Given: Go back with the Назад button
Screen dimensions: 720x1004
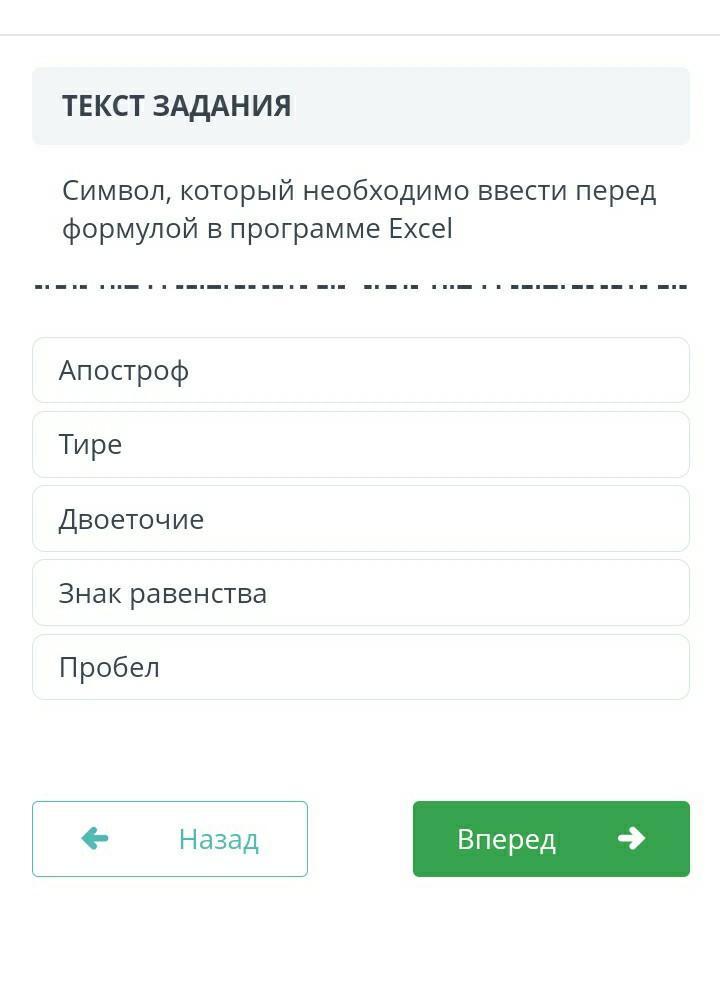Looking at the screenshot, I should click(170, 839).
